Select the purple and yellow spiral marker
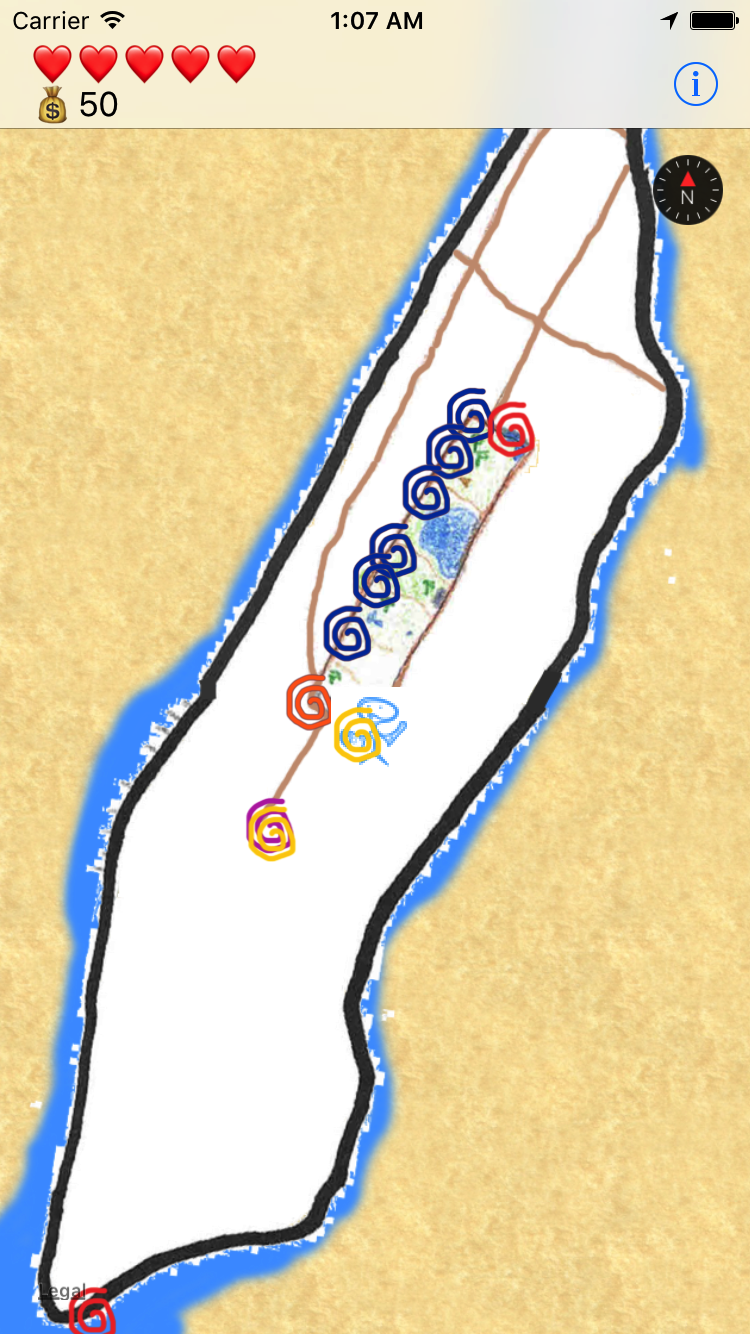 [x=270, y=829]
